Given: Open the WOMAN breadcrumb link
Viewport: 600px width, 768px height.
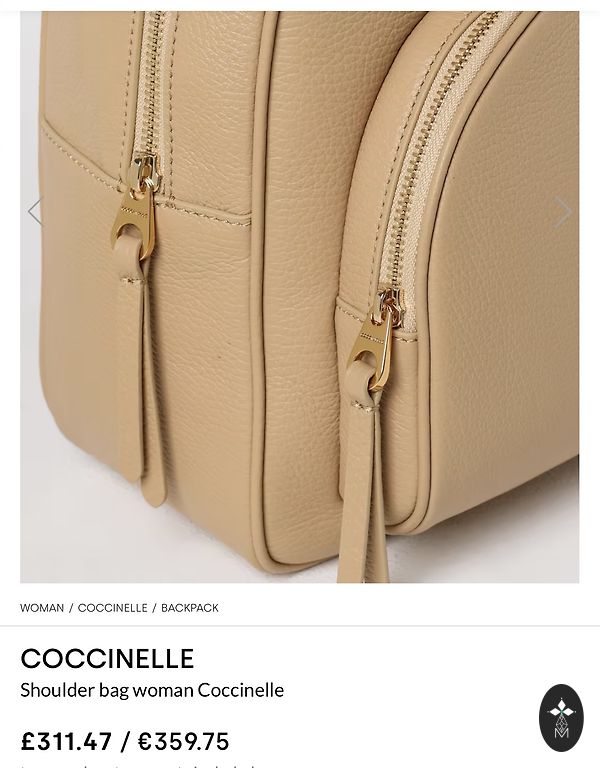Looking at the screenshot, I should (x=42, y=608).
